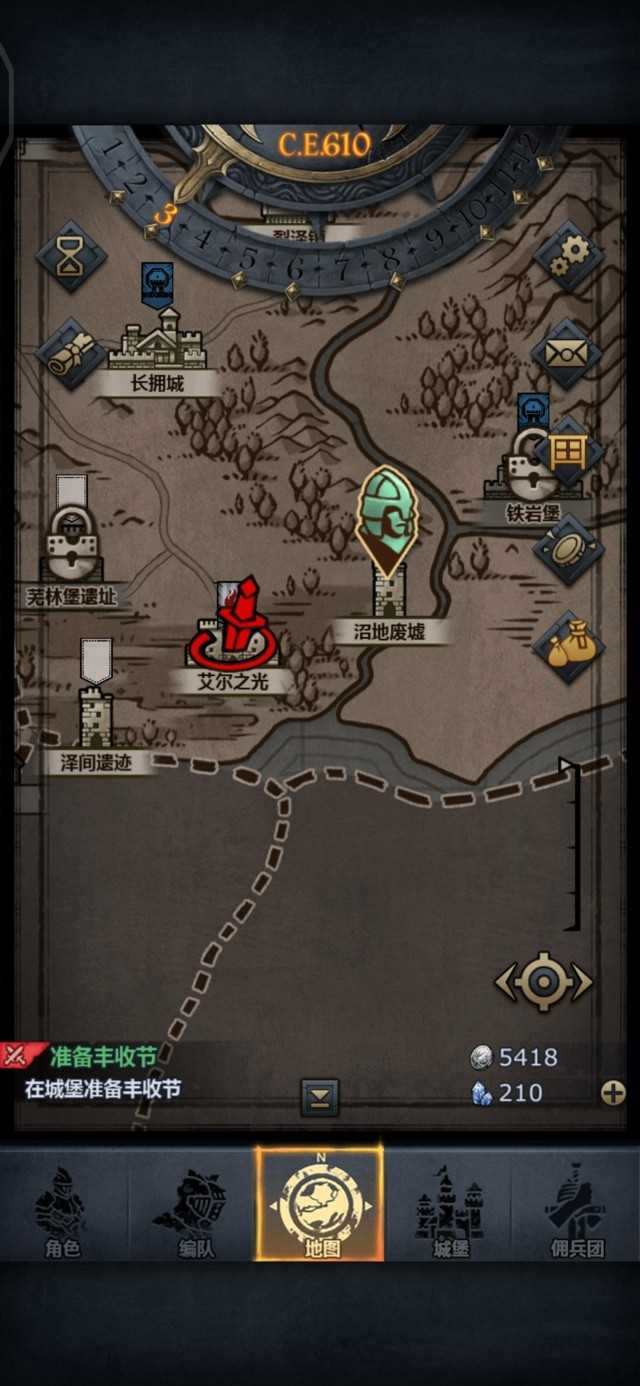Open the mail envelope icon
The height and width of the screenshot is (1386, 640).
click(566, 353)
